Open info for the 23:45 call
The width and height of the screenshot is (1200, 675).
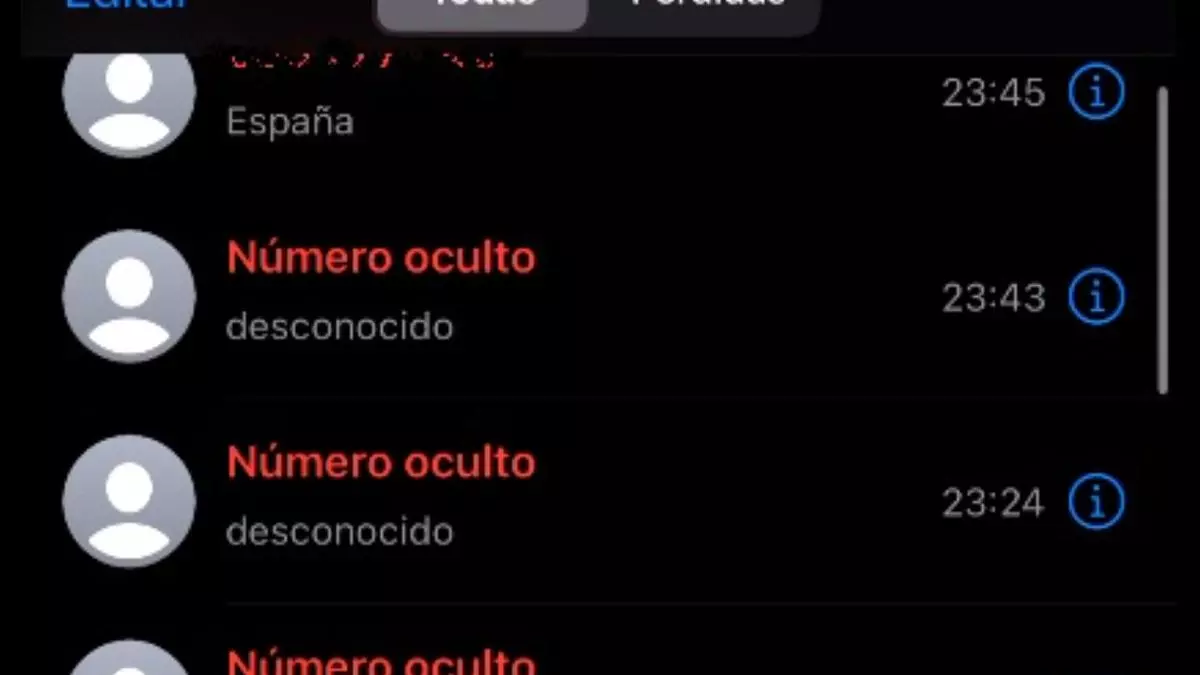(1096, 93)
